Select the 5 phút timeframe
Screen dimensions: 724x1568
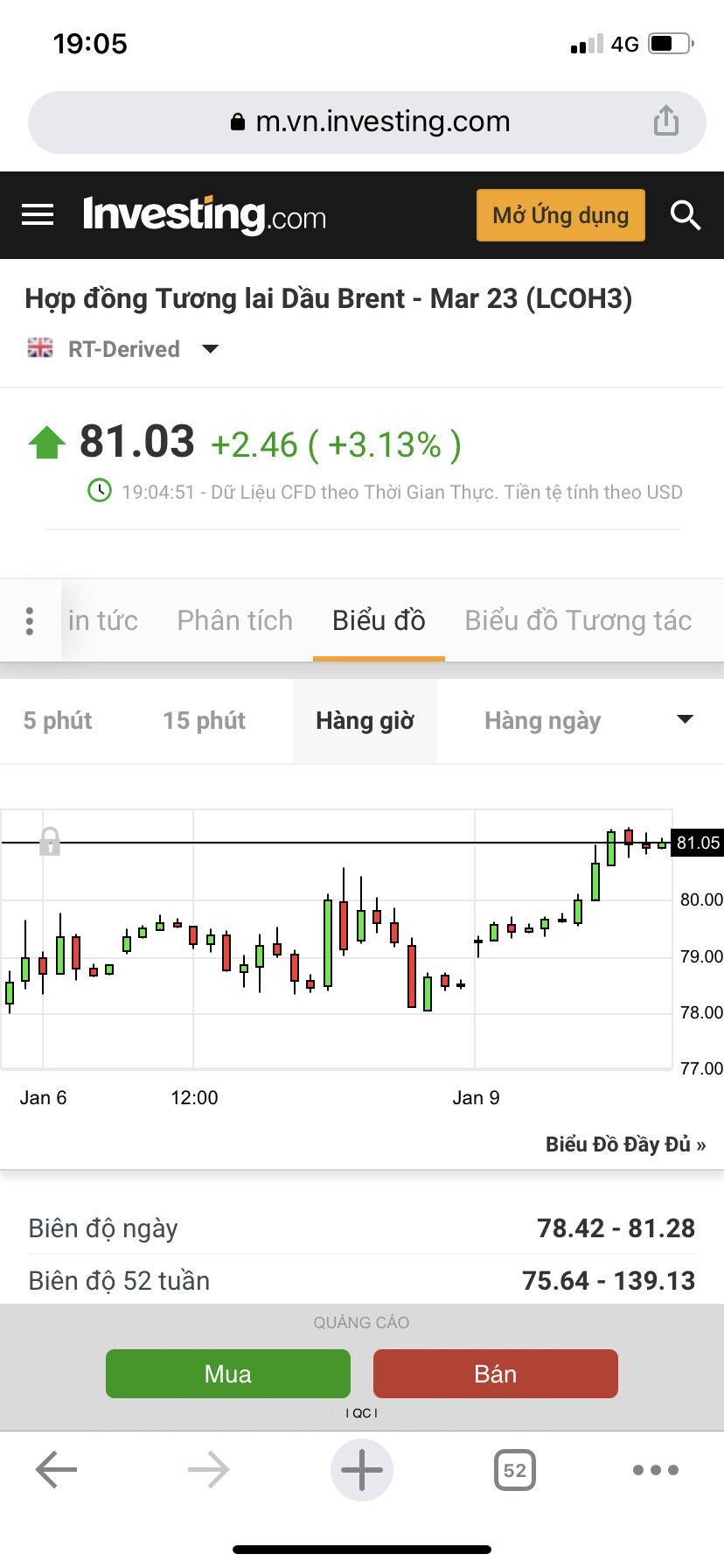coord(58,721)
